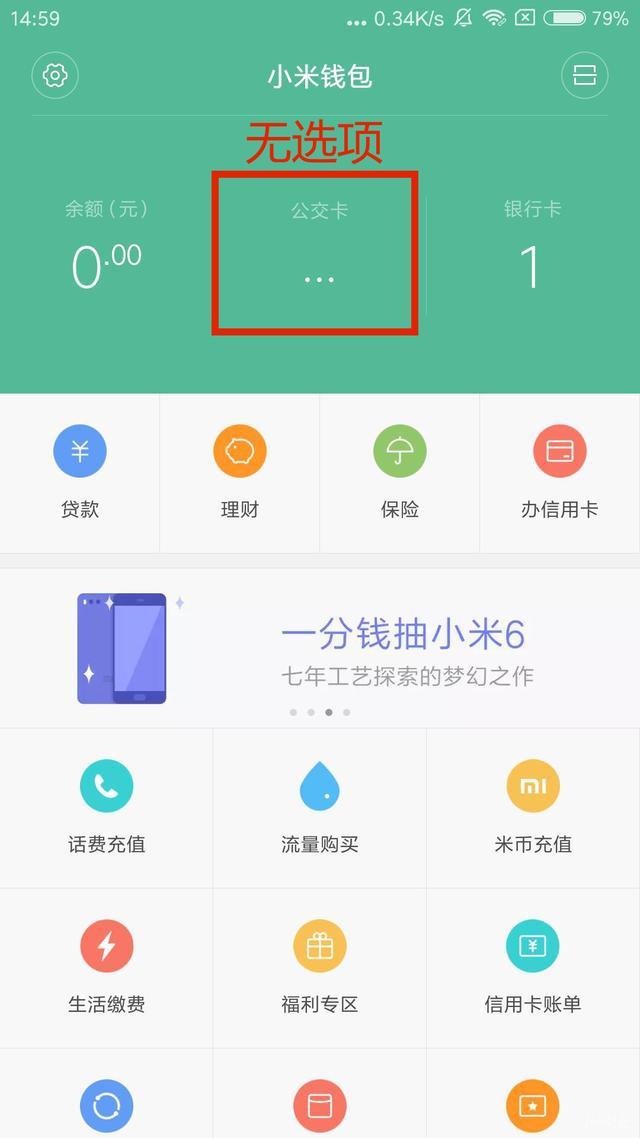View the 余额 balance details
This screenshot has height=1138, width=640.
pyautogui.click(x=106, y=250)
